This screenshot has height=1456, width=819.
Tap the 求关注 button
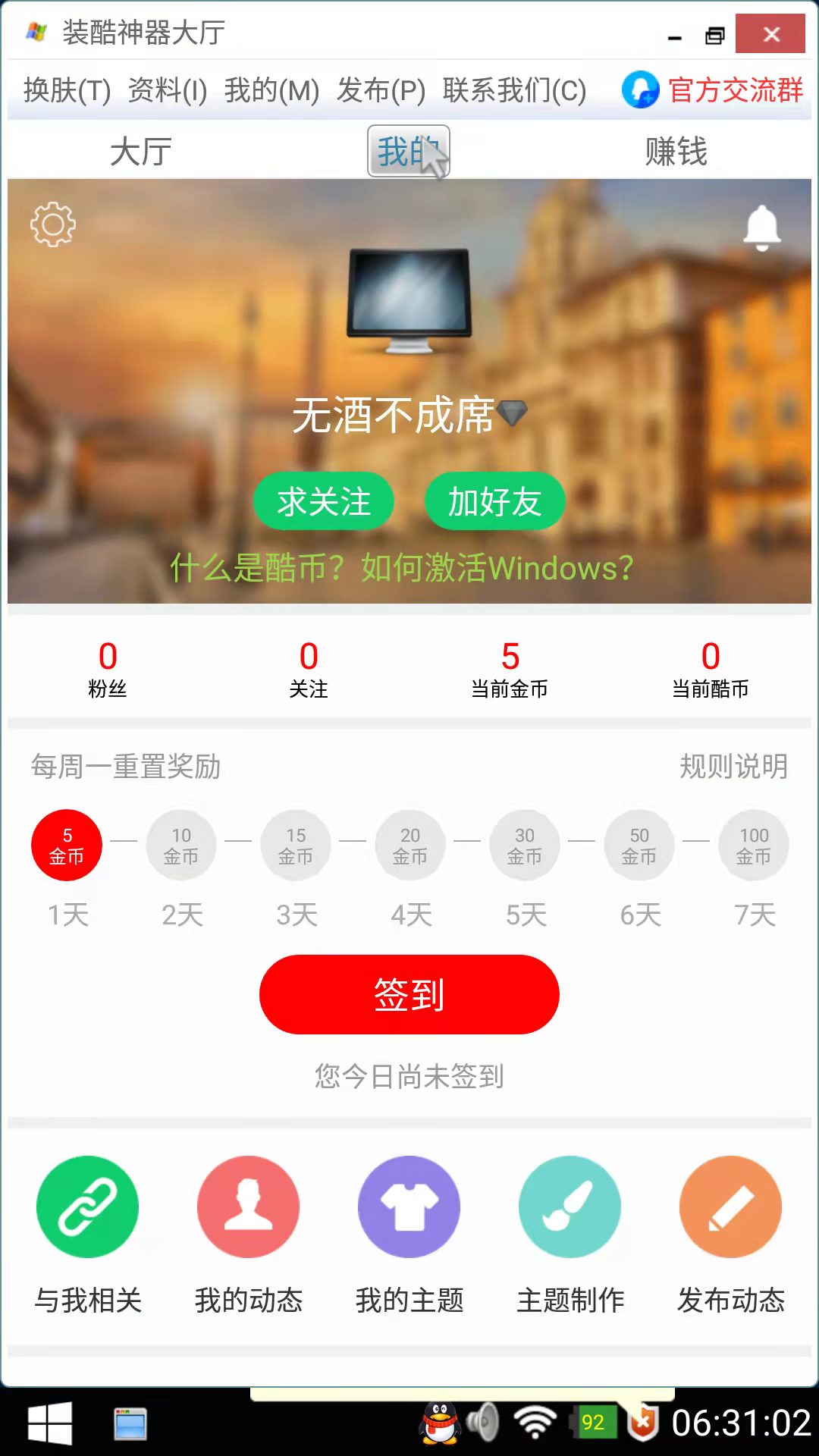(x=324, y=501)
